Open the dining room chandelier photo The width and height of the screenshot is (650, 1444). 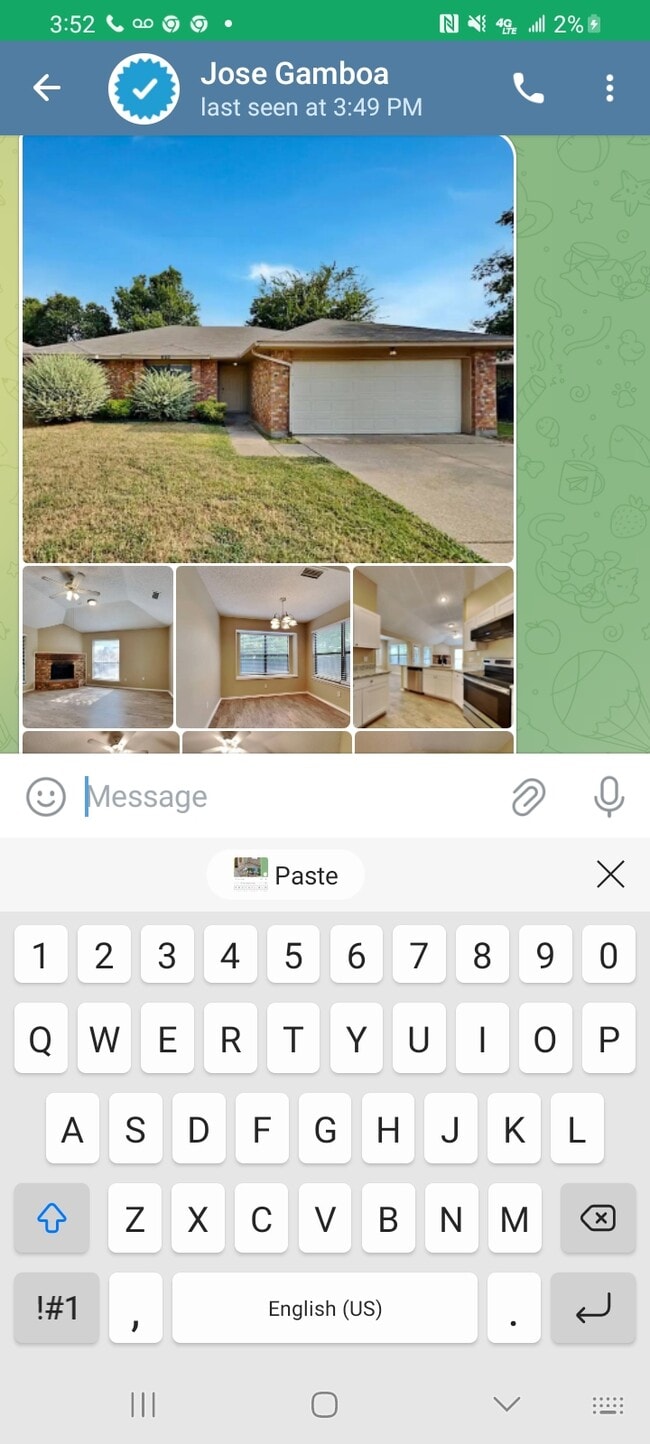263,647
